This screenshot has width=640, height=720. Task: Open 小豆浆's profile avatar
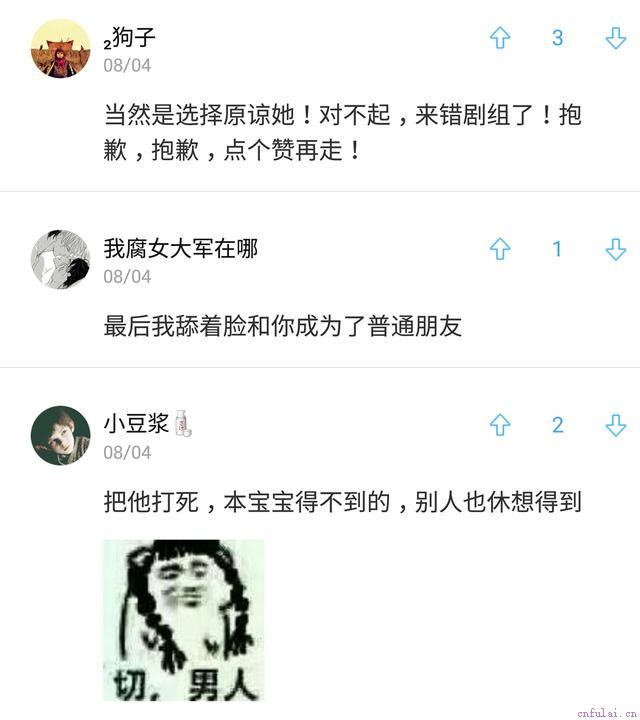[x=60, y=435]
